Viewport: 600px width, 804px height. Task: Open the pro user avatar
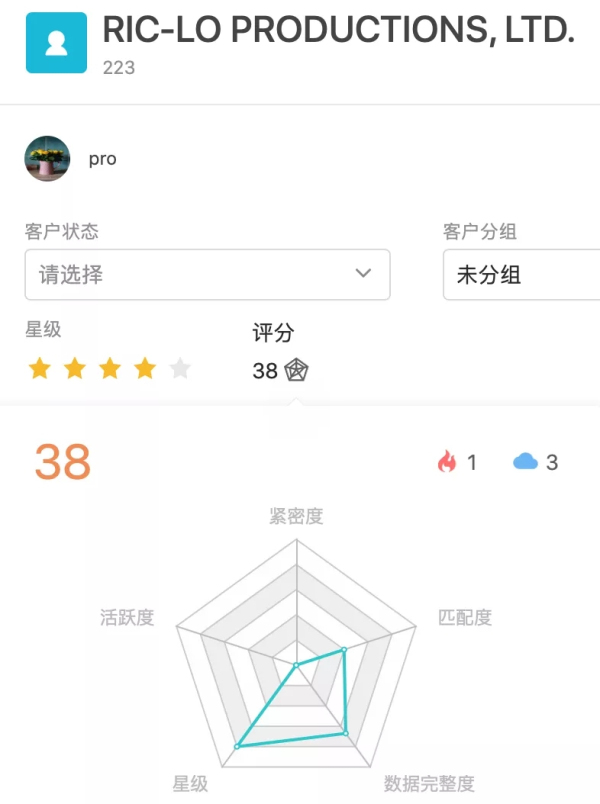[x=47, y=159]
